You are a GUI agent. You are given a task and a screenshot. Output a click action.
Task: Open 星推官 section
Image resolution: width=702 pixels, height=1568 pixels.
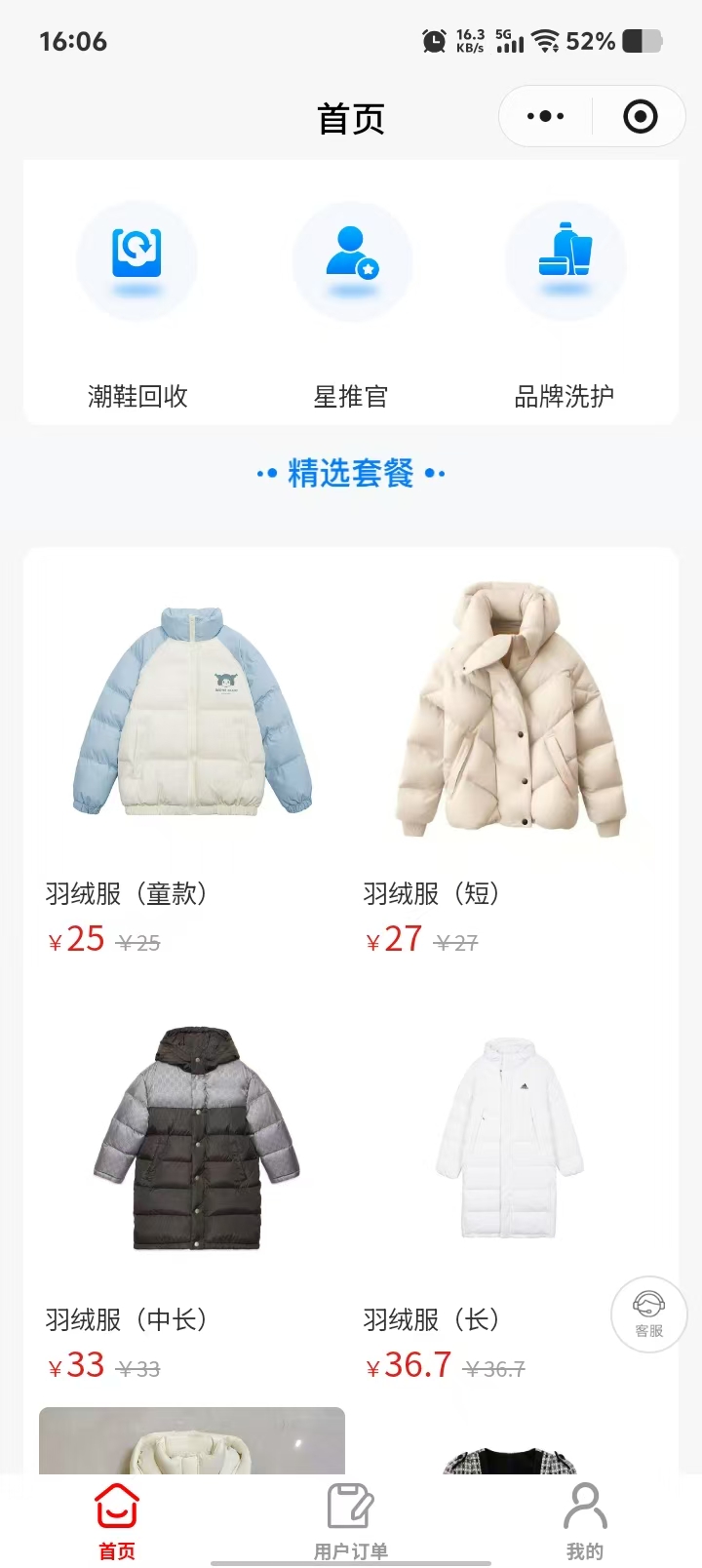click(x=351, y=261)
